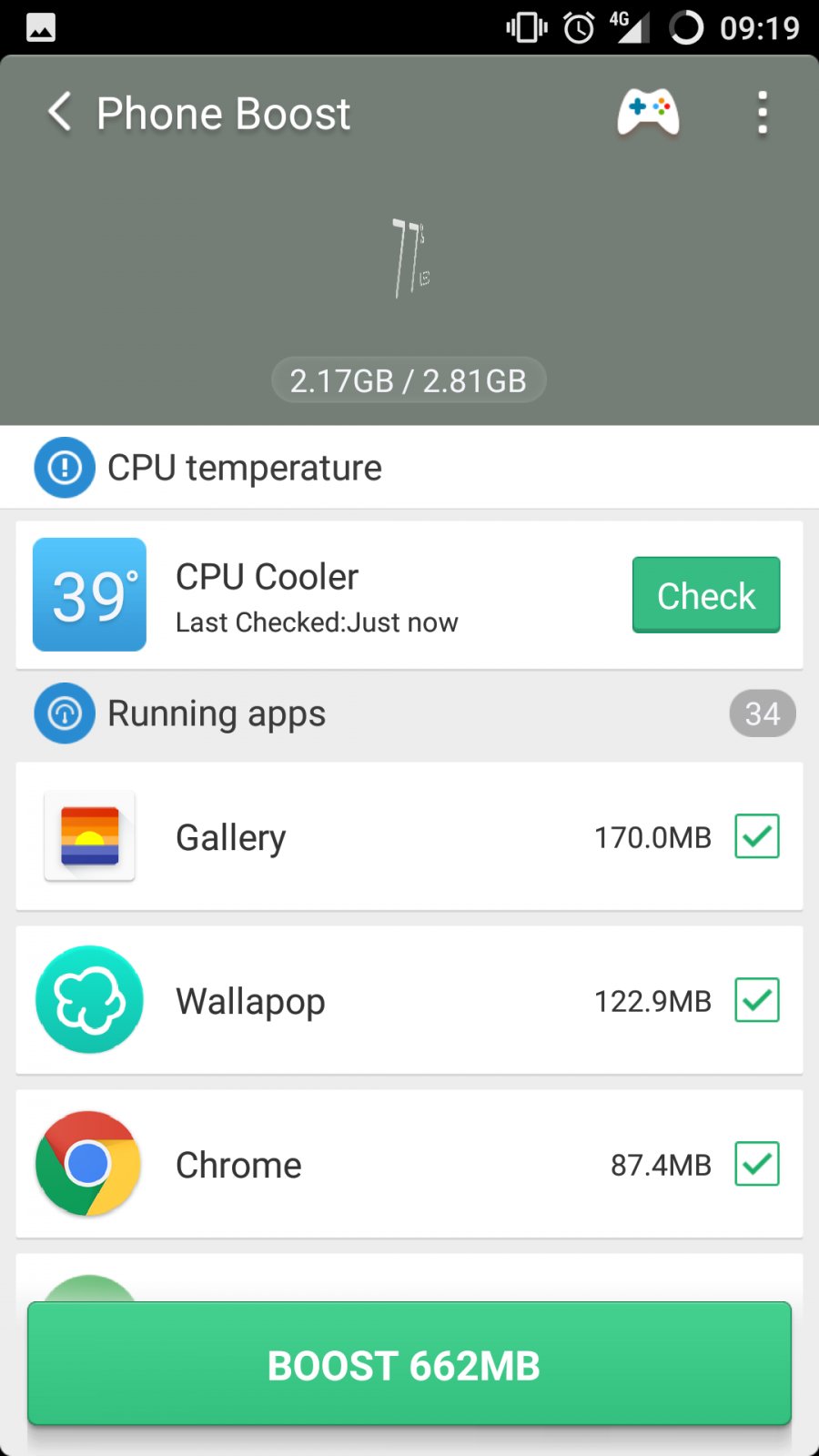The height and width of the screenshot is (1456, 819).
Task: Open the overflow menu
Action: (763, 113)
